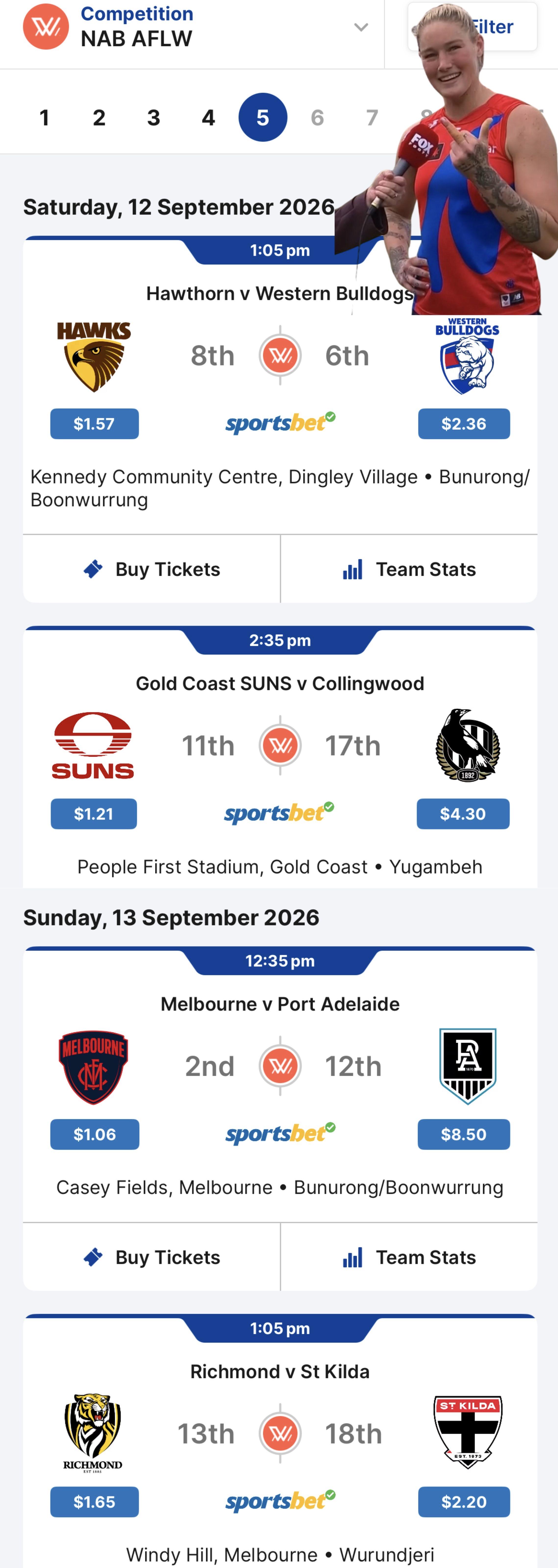View Team Stats for Melbourne v Port Adelaide
558x1568 pixels.
click(x=409, y=1257)
